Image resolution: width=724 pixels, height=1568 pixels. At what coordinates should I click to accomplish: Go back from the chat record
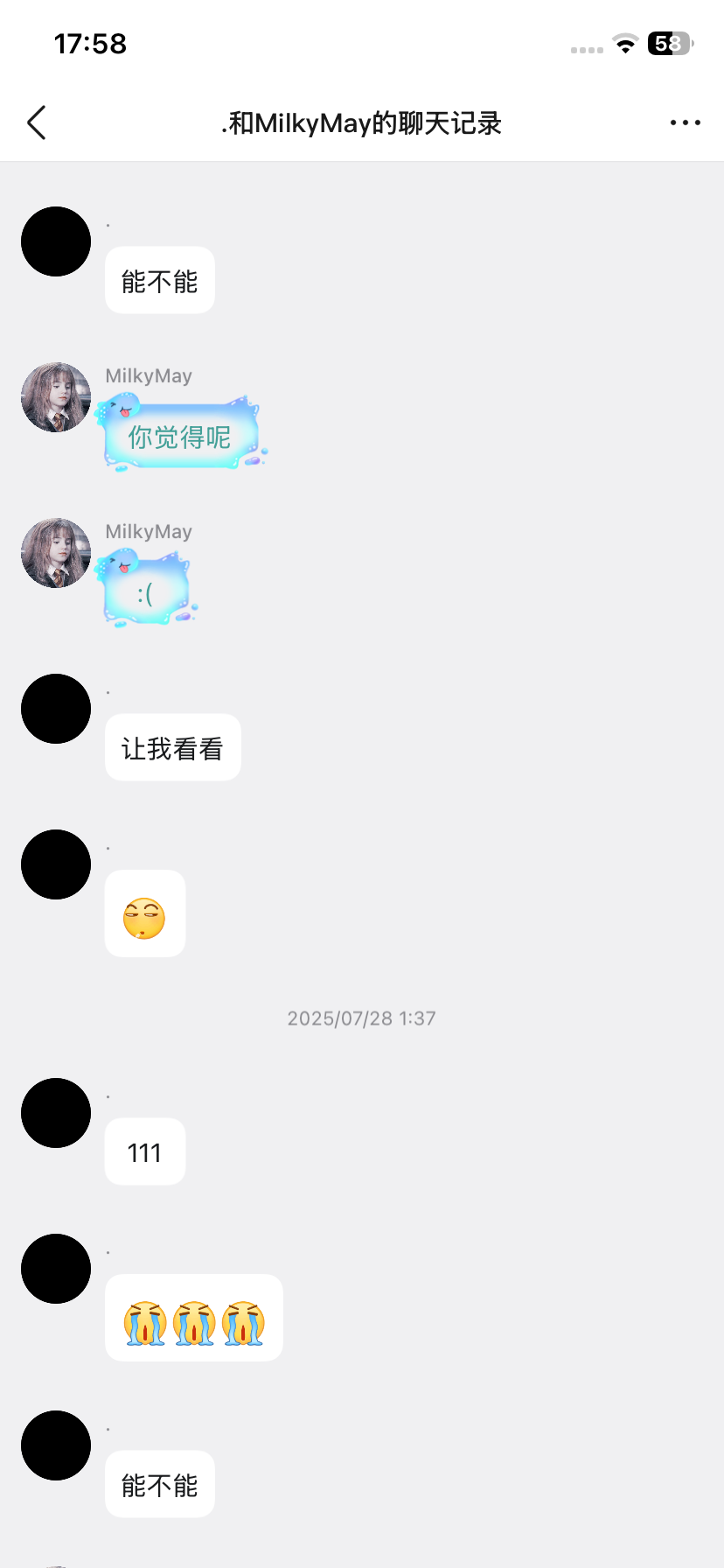point(37,123)
